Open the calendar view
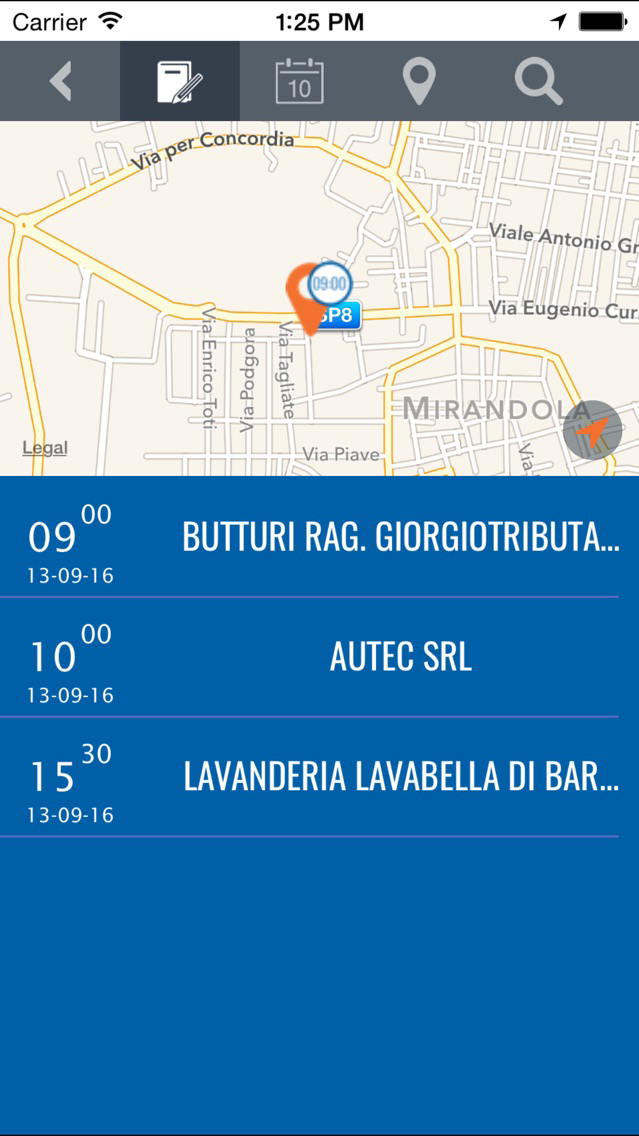639x1136 pixels. pyautogui.click(x=299, y=80)
